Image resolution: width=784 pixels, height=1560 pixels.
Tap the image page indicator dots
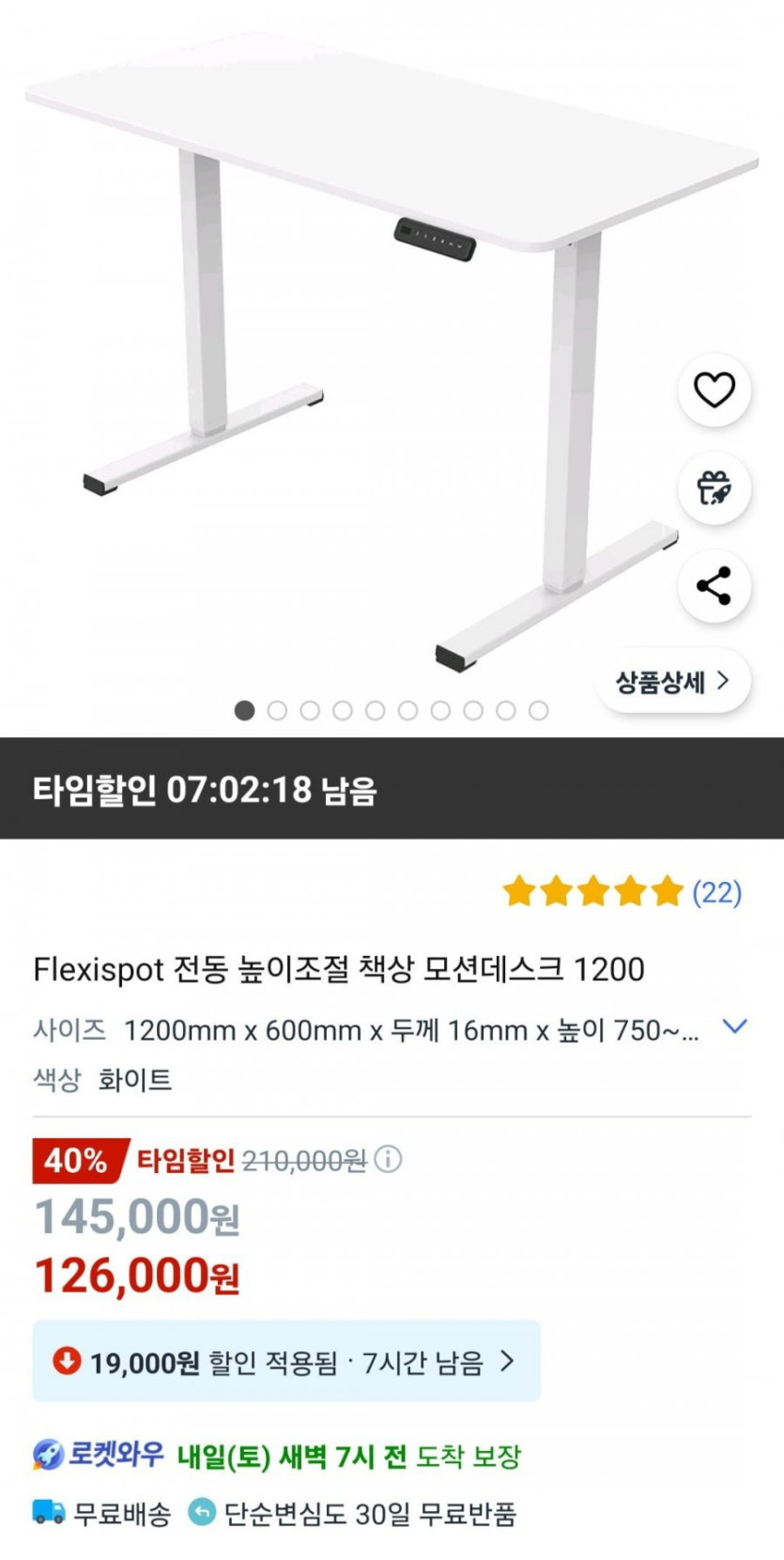(392, 711)
